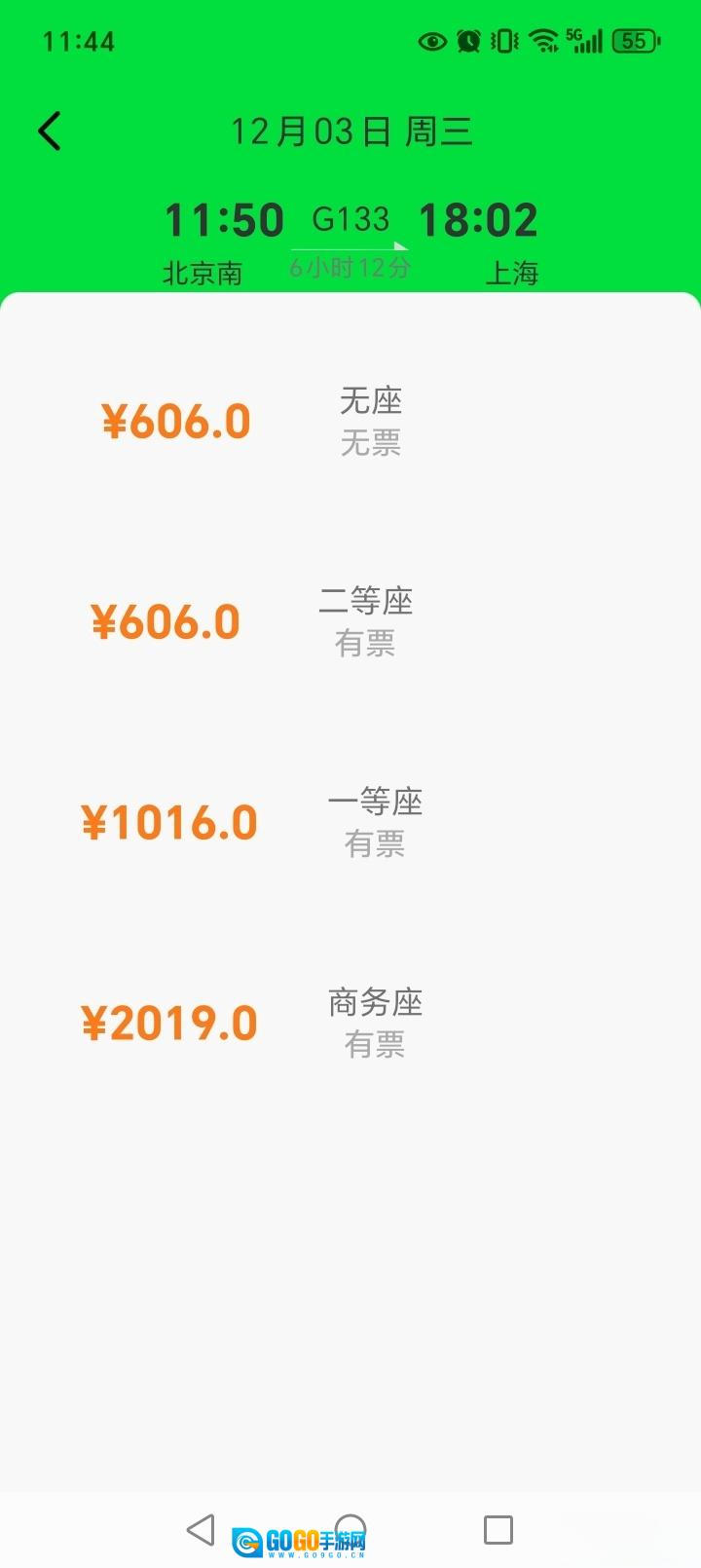Viewport: 701px width, 1568px height.
Task: Go back using the top-left arrow
Action: click(50, 131)
